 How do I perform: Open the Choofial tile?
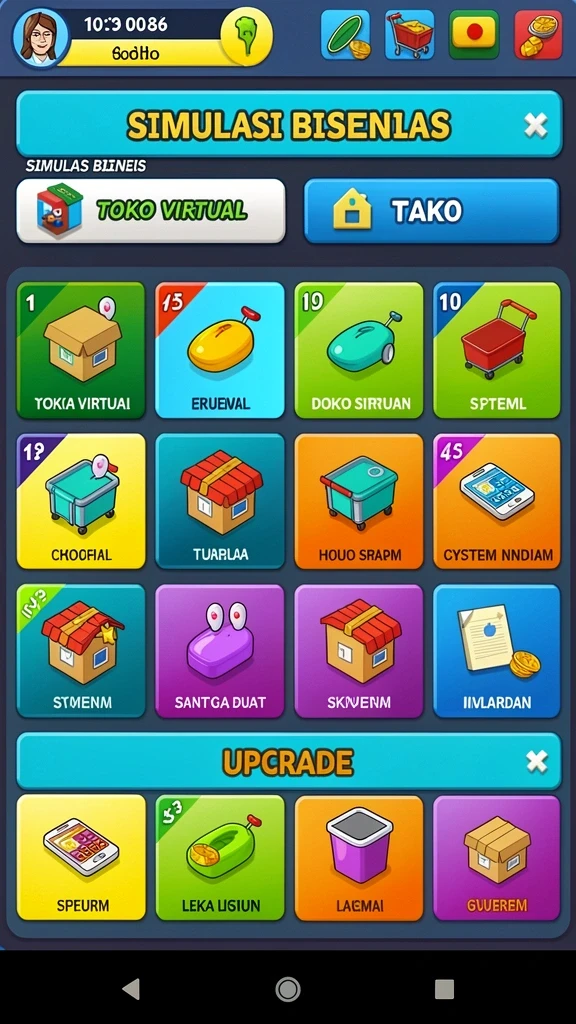81,501
